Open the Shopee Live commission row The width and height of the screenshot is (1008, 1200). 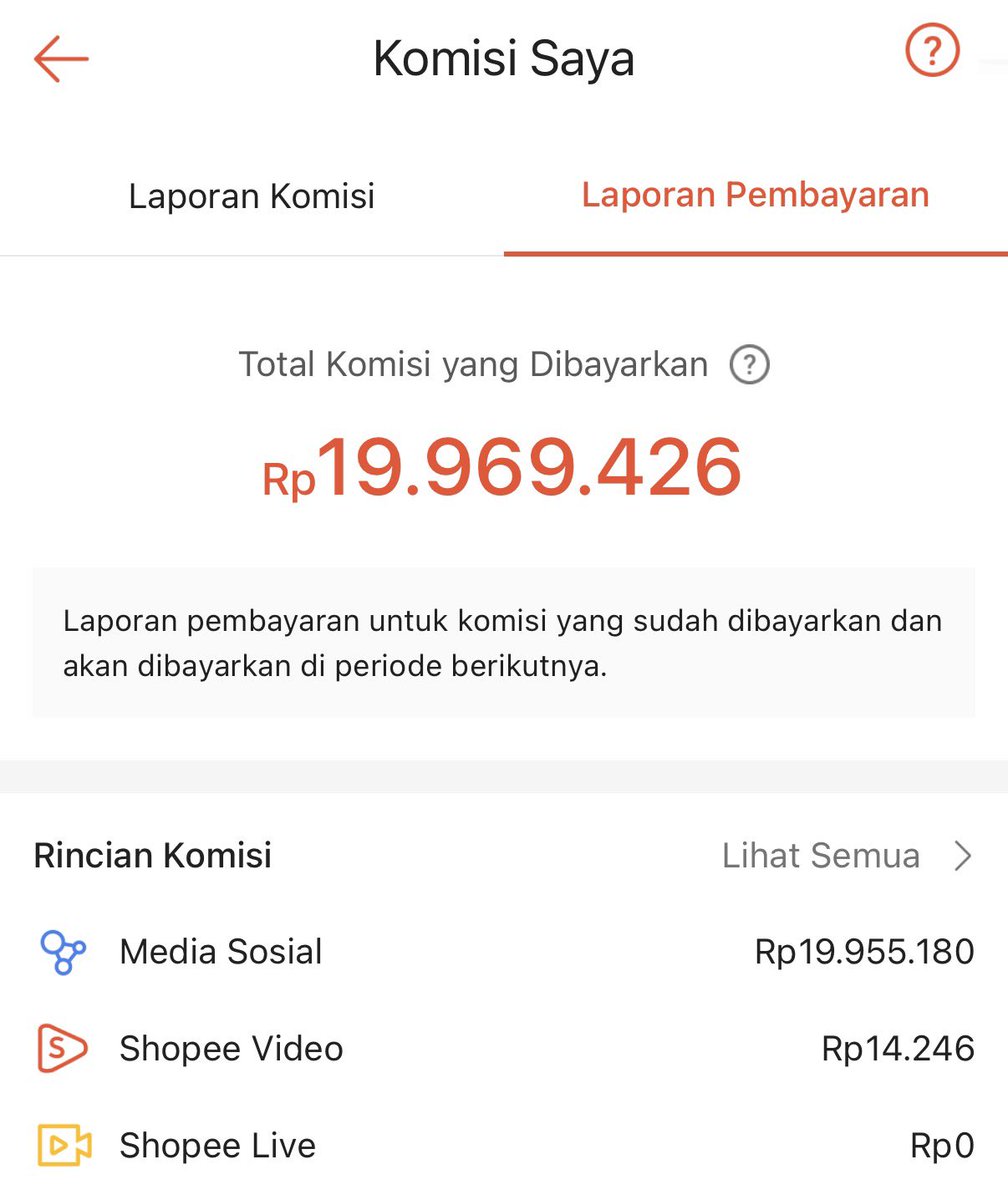coord(504,1145)
